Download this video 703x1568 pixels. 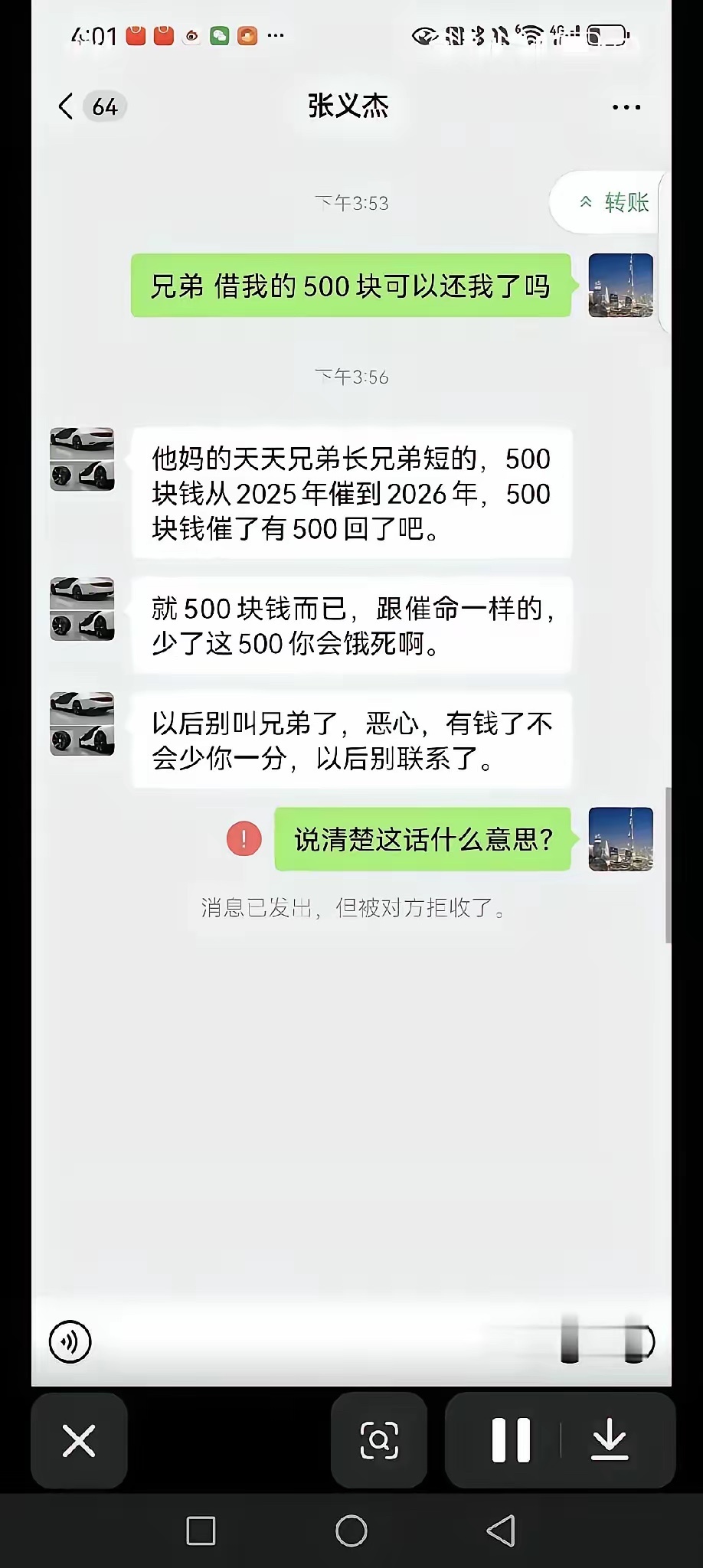pos(610,1440)
